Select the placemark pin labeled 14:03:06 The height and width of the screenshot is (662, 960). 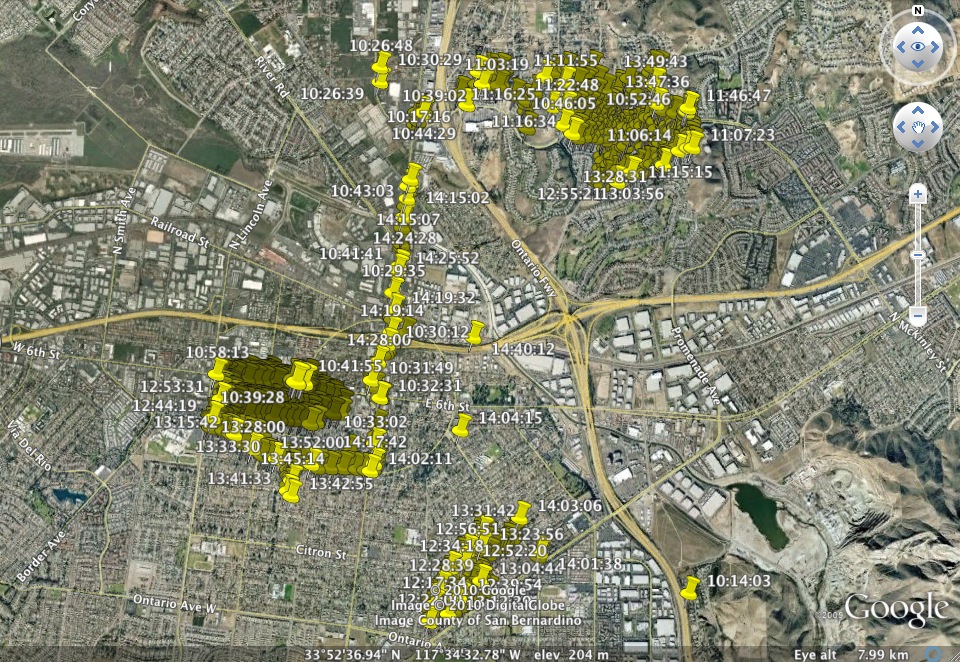point(520,512)
